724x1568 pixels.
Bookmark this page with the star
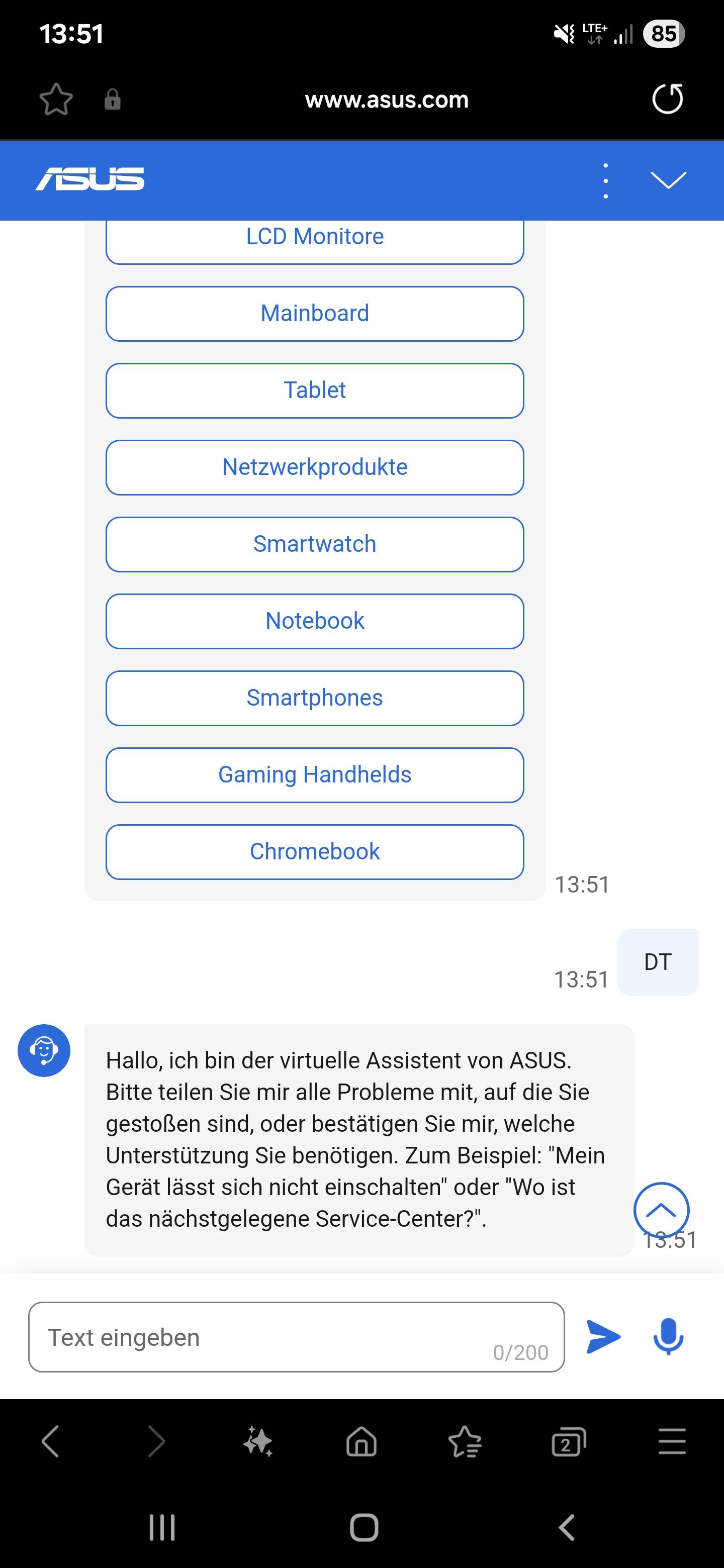click(56, 99)
